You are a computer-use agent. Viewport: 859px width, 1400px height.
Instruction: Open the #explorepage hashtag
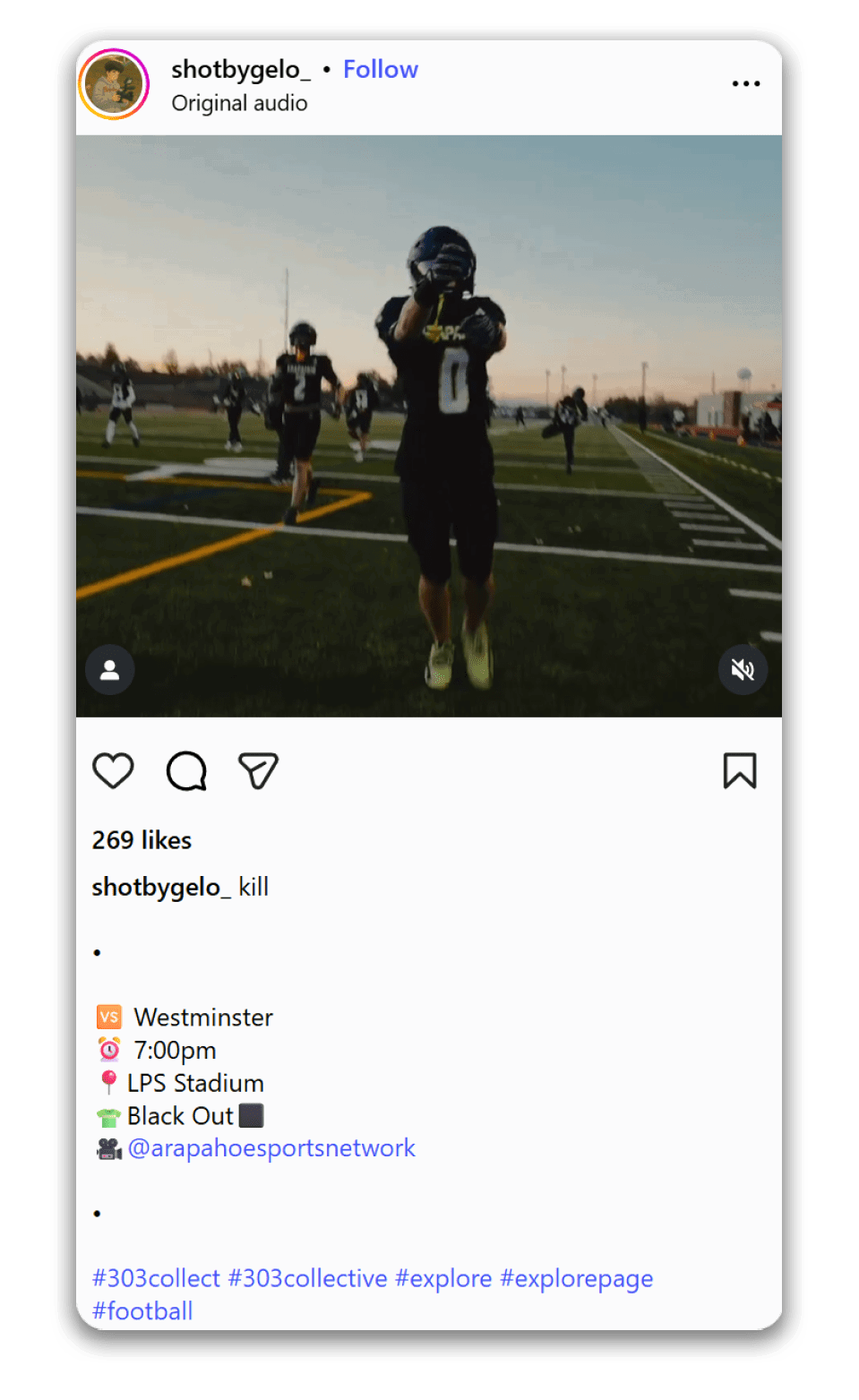576,1278
